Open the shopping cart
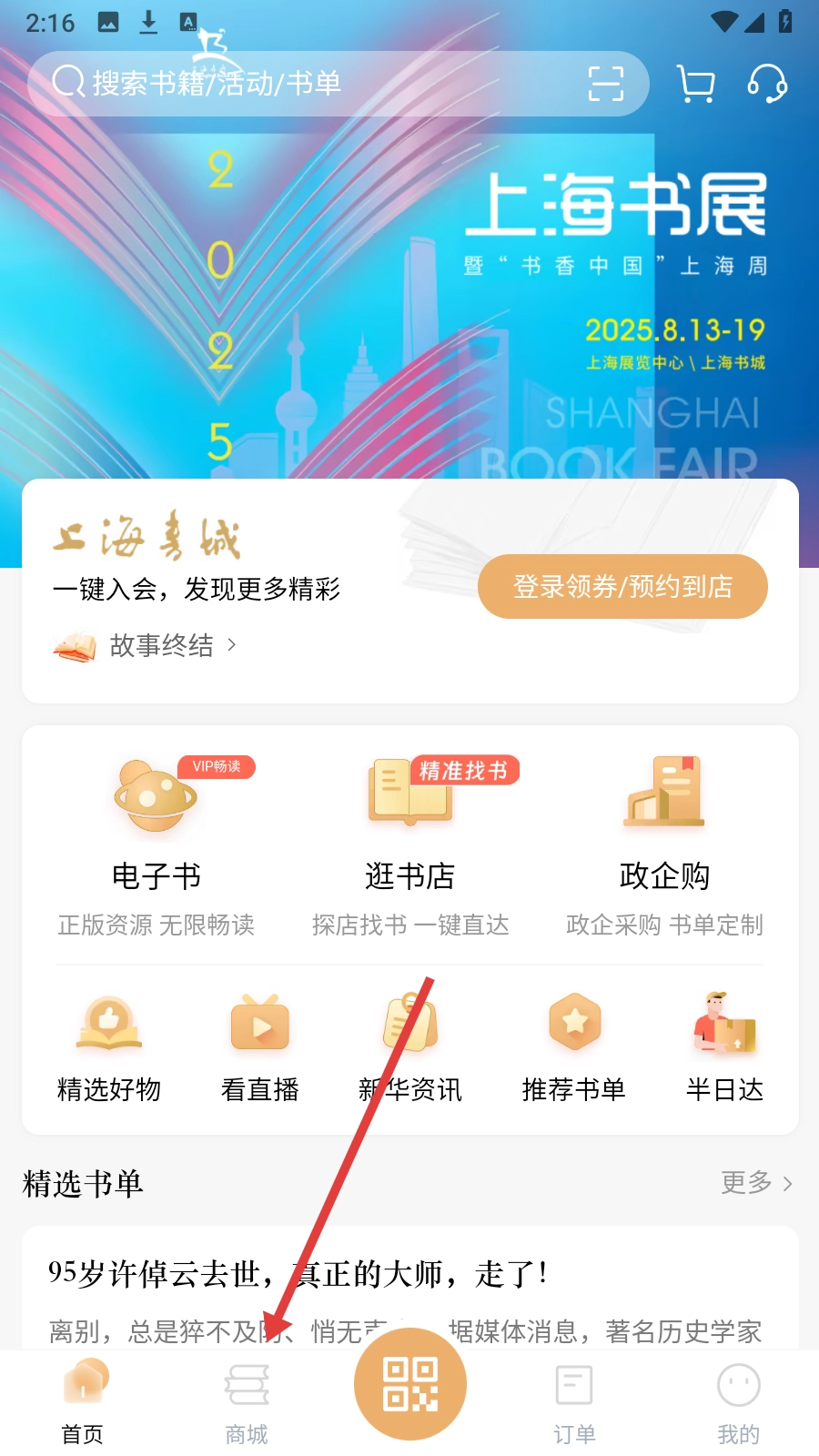This screenshot has width=819, height=1456. click(696, 84)
